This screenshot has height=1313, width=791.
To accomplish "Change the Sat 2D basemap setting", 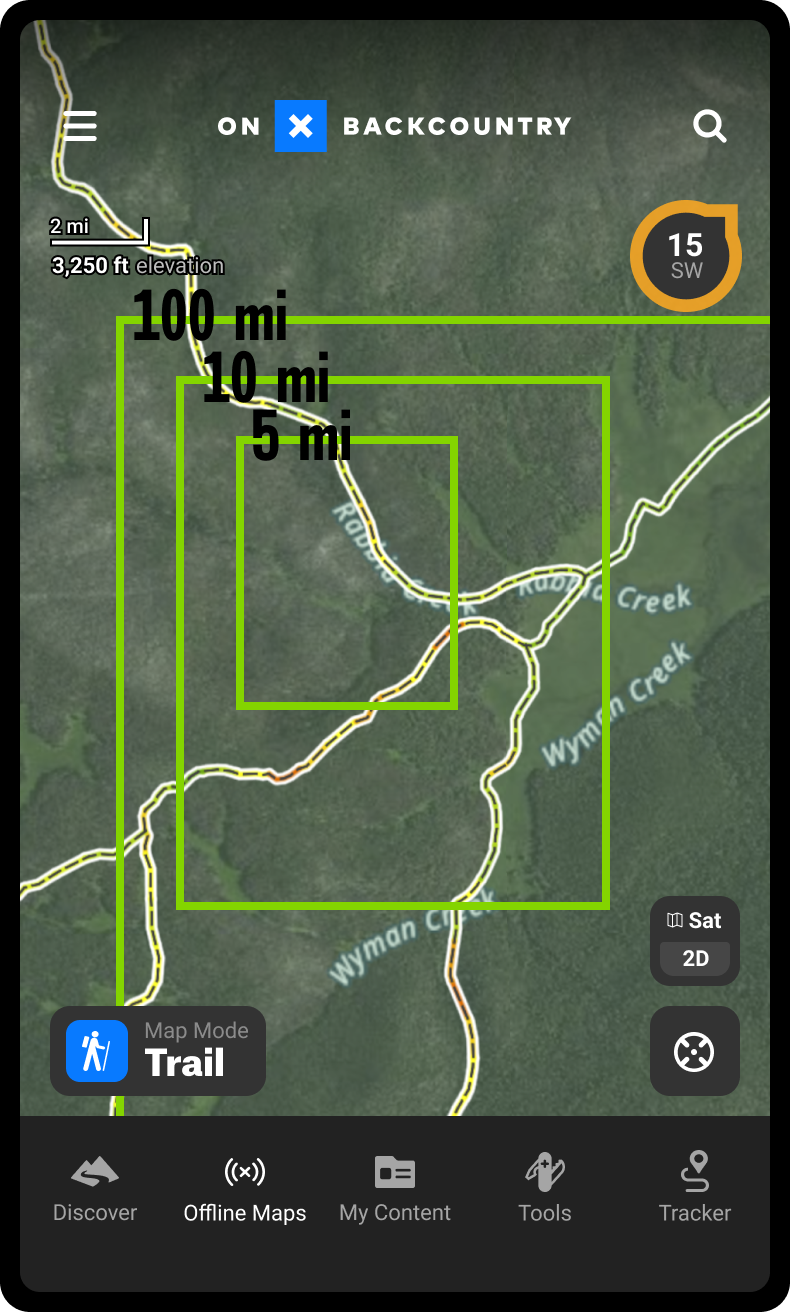I will [x=695, y=941].
